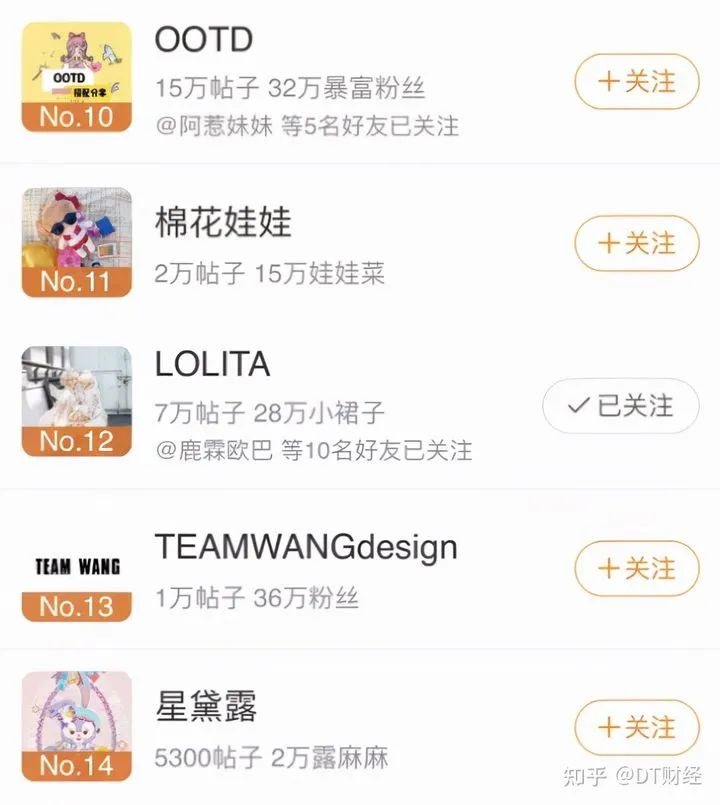
Task: Follow the TEAMWANGdesign topic
Action: (x=637, y=568)
